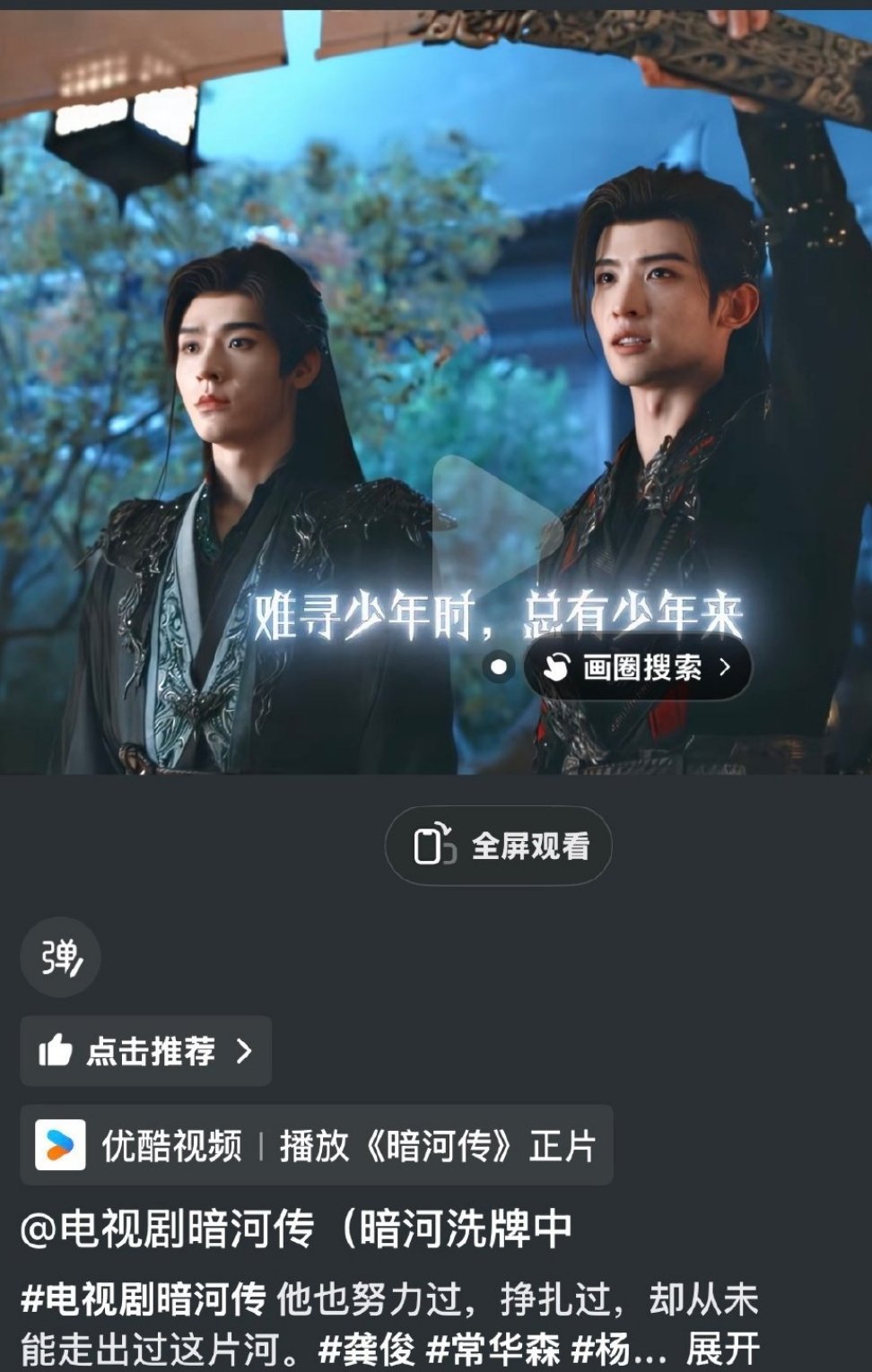This screenshot has height=1372, width=872.
Task: Tap the 全屏观看 fullscreen button
Action: pos(500,844)
